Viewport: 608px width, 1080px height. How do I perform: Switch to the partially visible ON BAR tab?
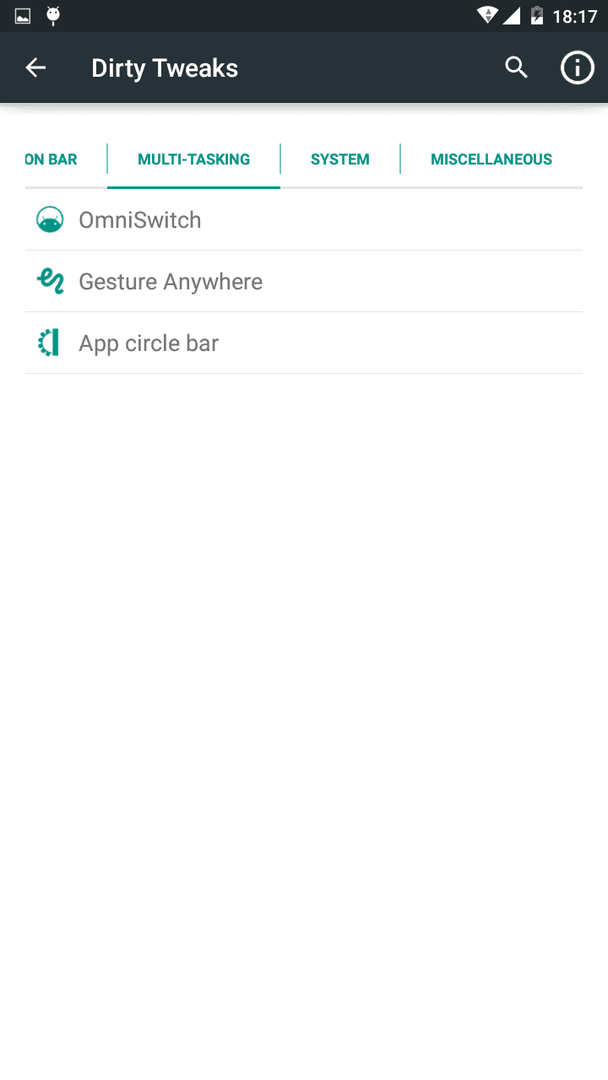click(51, 159)
